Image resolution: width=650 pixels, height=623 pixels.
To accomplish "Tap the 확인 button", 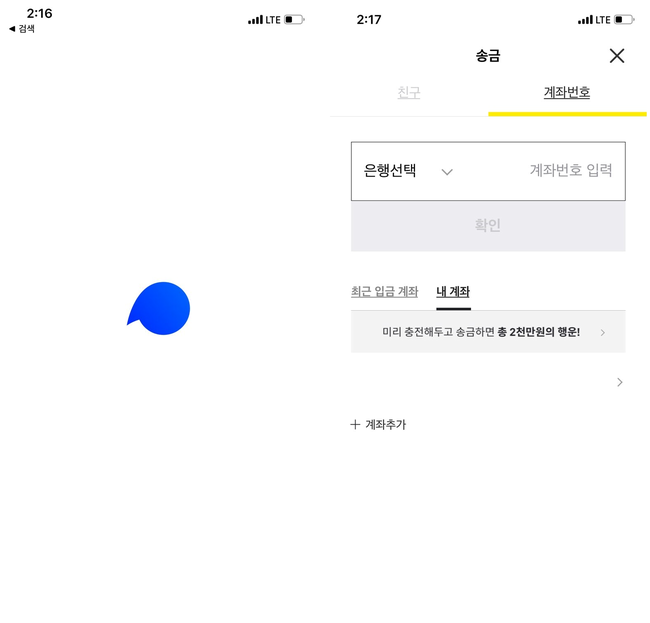I will point(487,226).
